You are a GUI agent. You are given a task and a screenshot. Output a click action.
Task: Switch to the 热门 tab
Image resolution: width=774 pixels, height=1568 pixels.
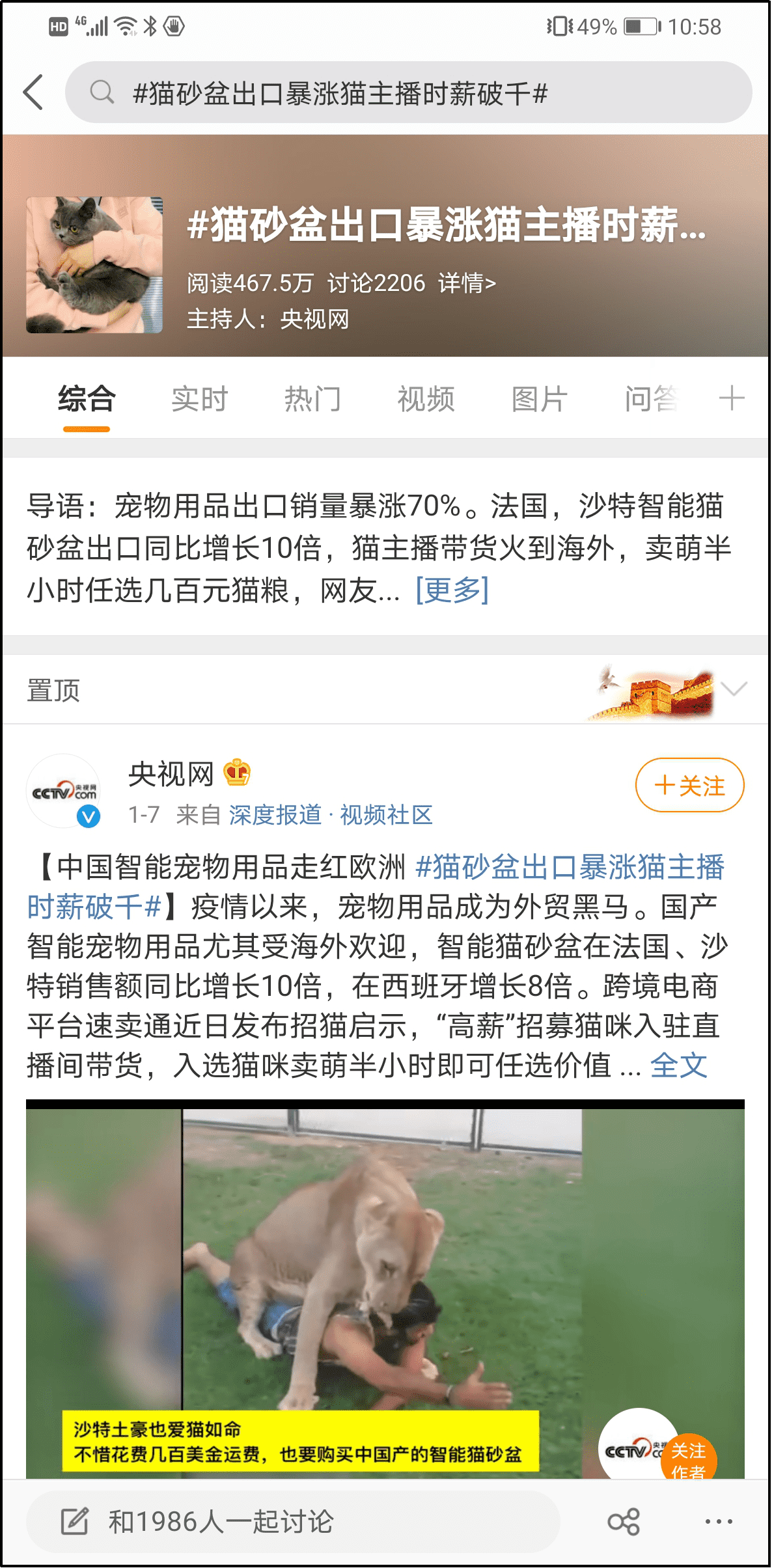pos(312,399)
